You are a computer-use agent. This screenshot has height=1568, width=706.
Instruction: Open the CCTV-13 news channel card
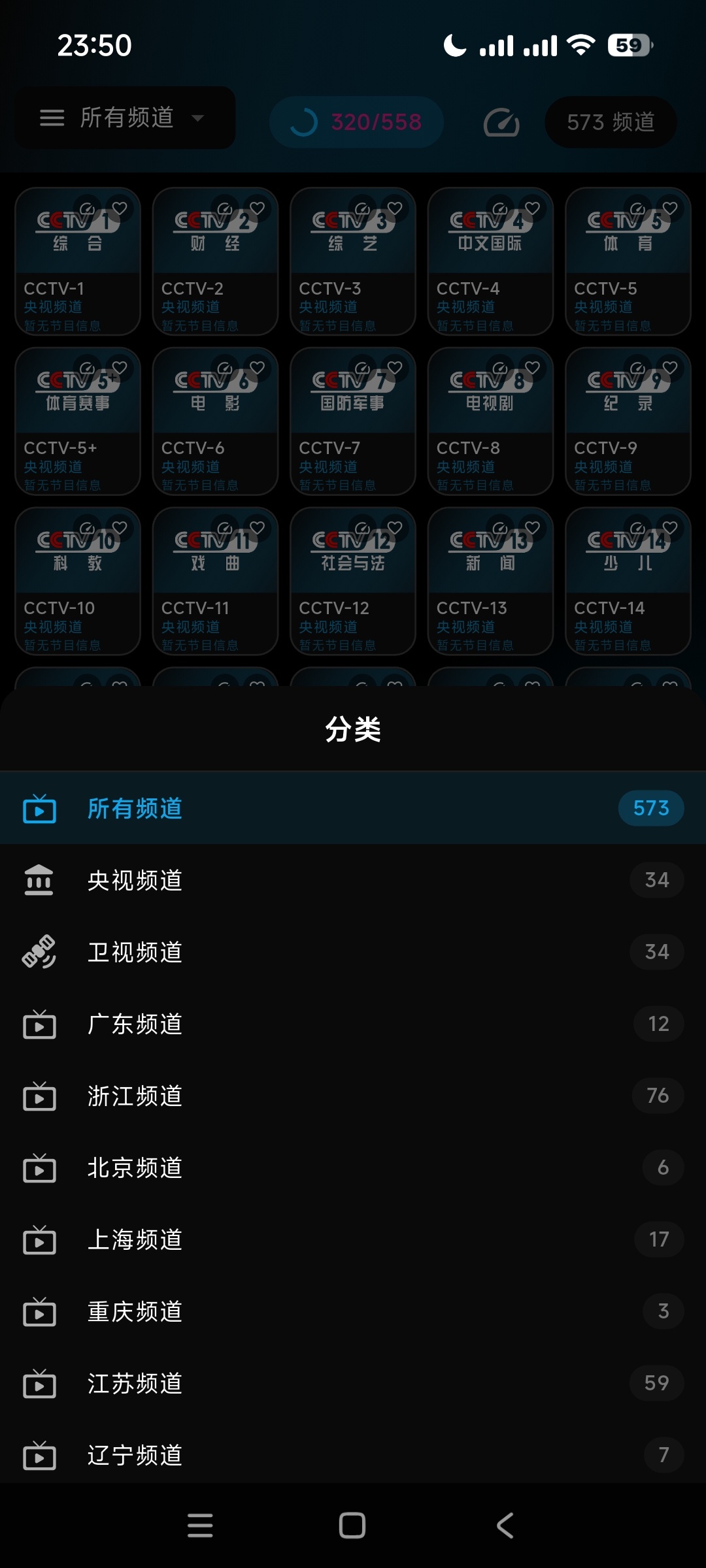(x=490, y=581)
